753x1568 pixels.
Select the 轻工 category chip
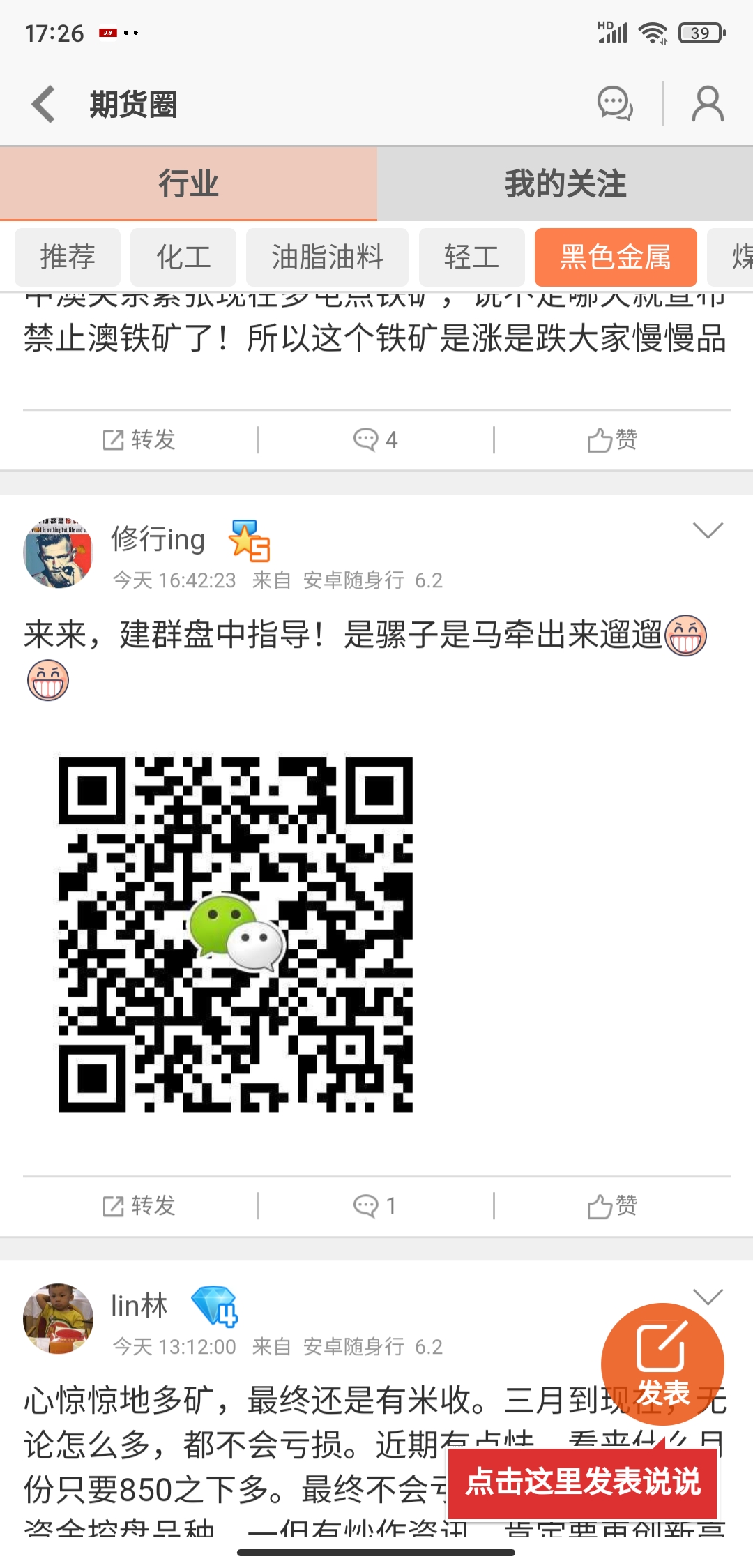point(472,257)
